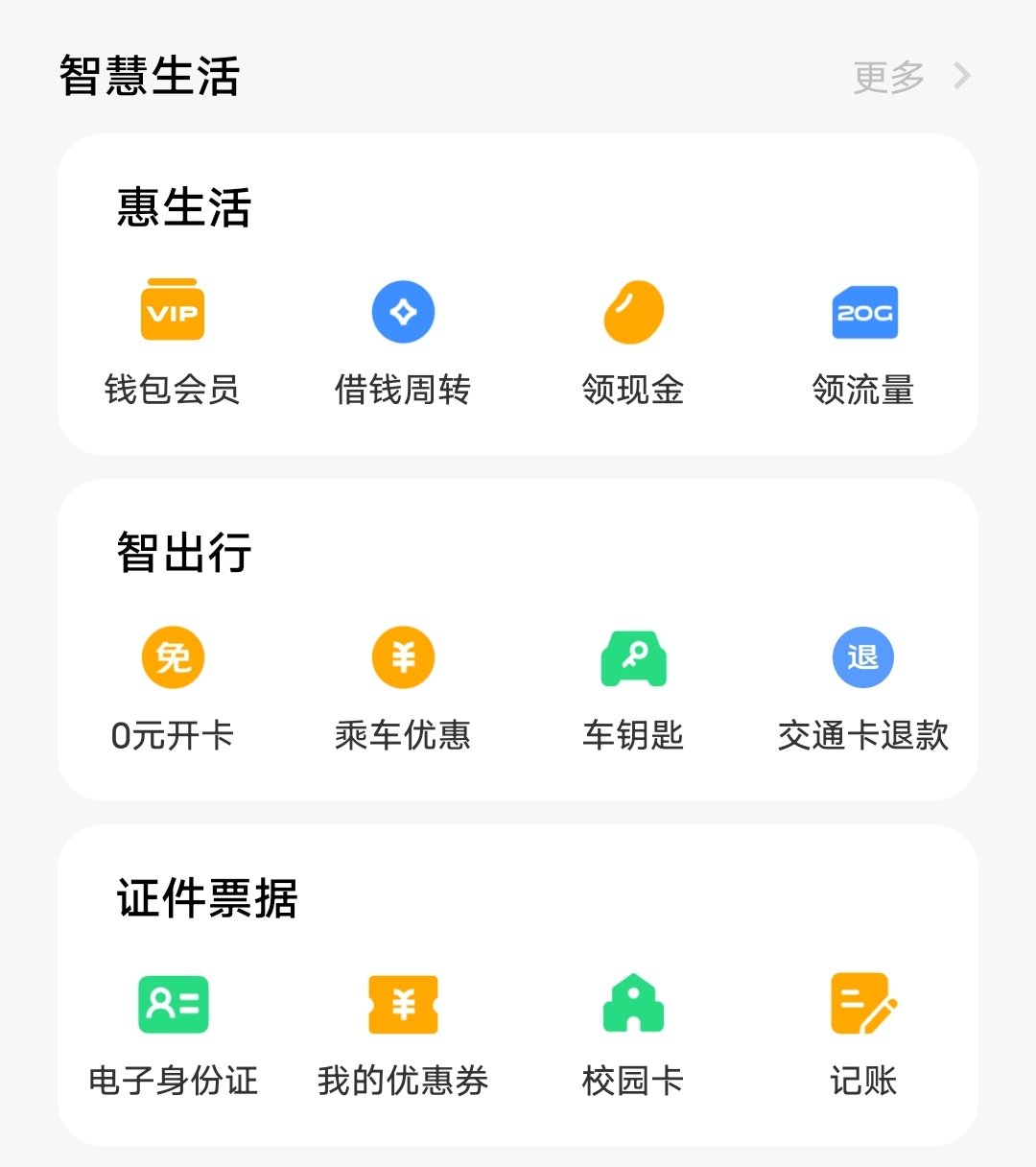The width and height of the screenshot is (1036, 1167).
Task: Click the 0元开卡 free card icon
Action: click(x=173, y=657)
